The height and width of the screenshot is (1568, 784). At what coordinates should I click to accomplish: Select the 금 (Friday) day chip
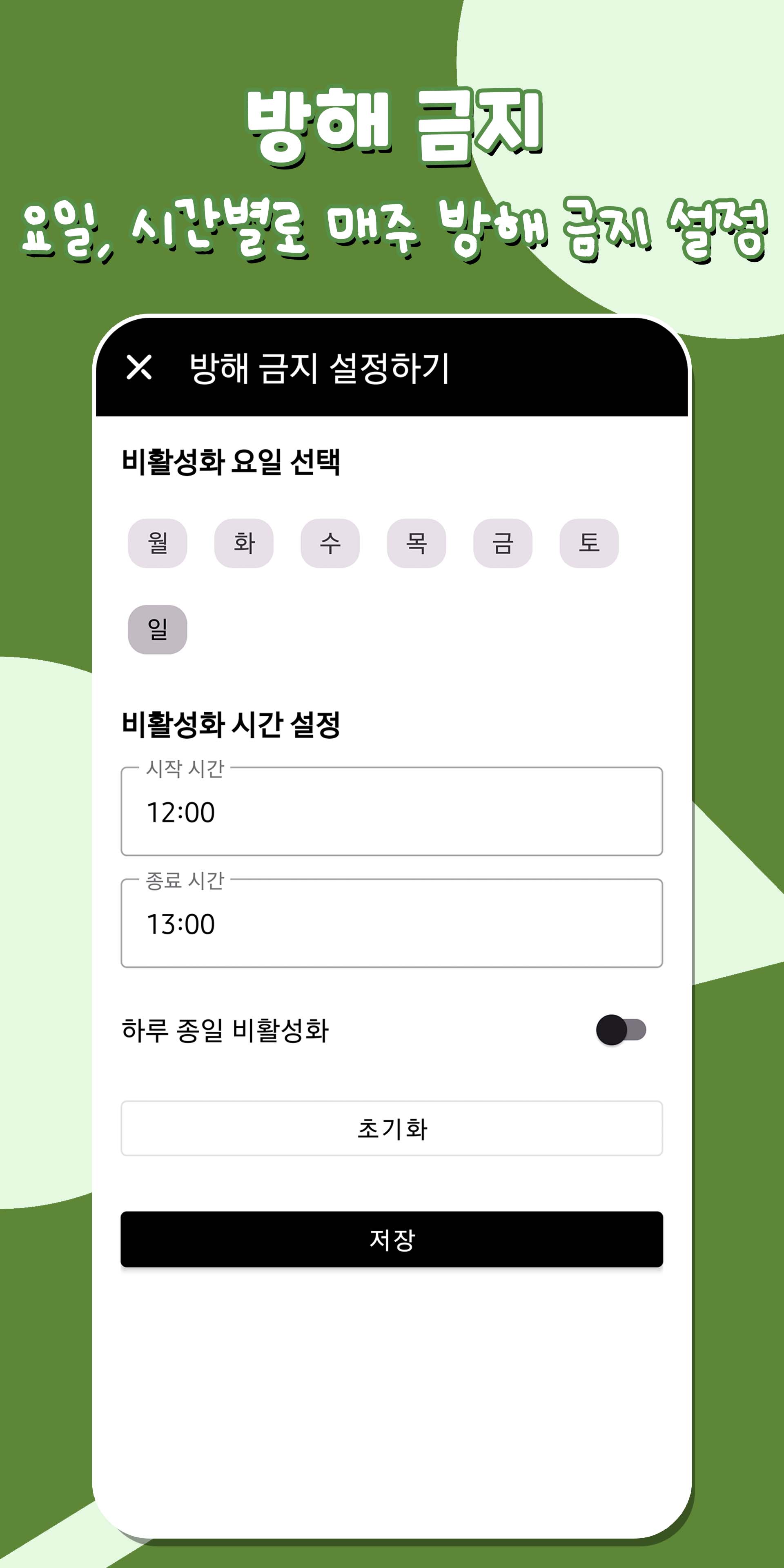click(503, 543)
